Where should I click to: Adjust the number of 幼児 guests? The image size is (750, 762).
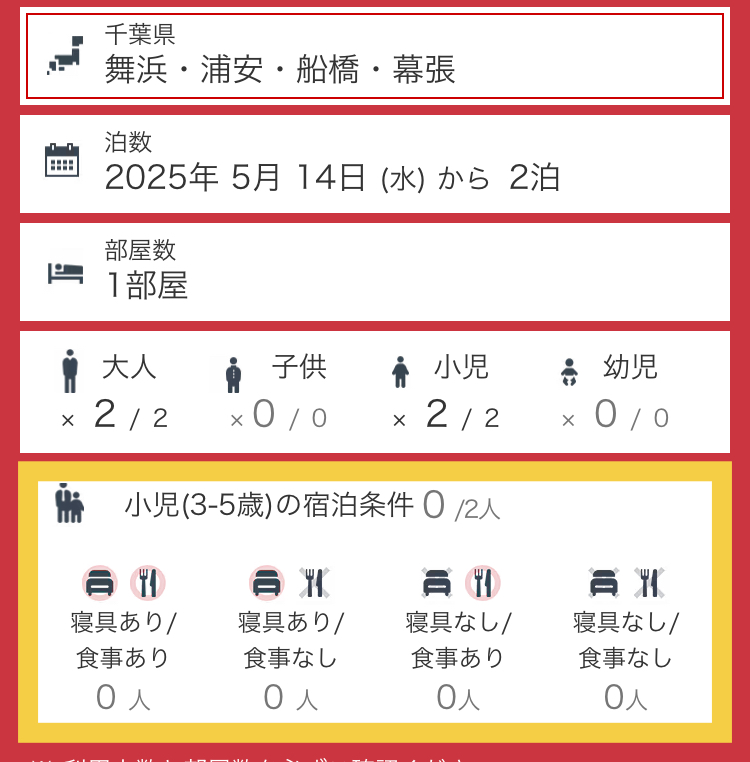(x=614, y=392)
